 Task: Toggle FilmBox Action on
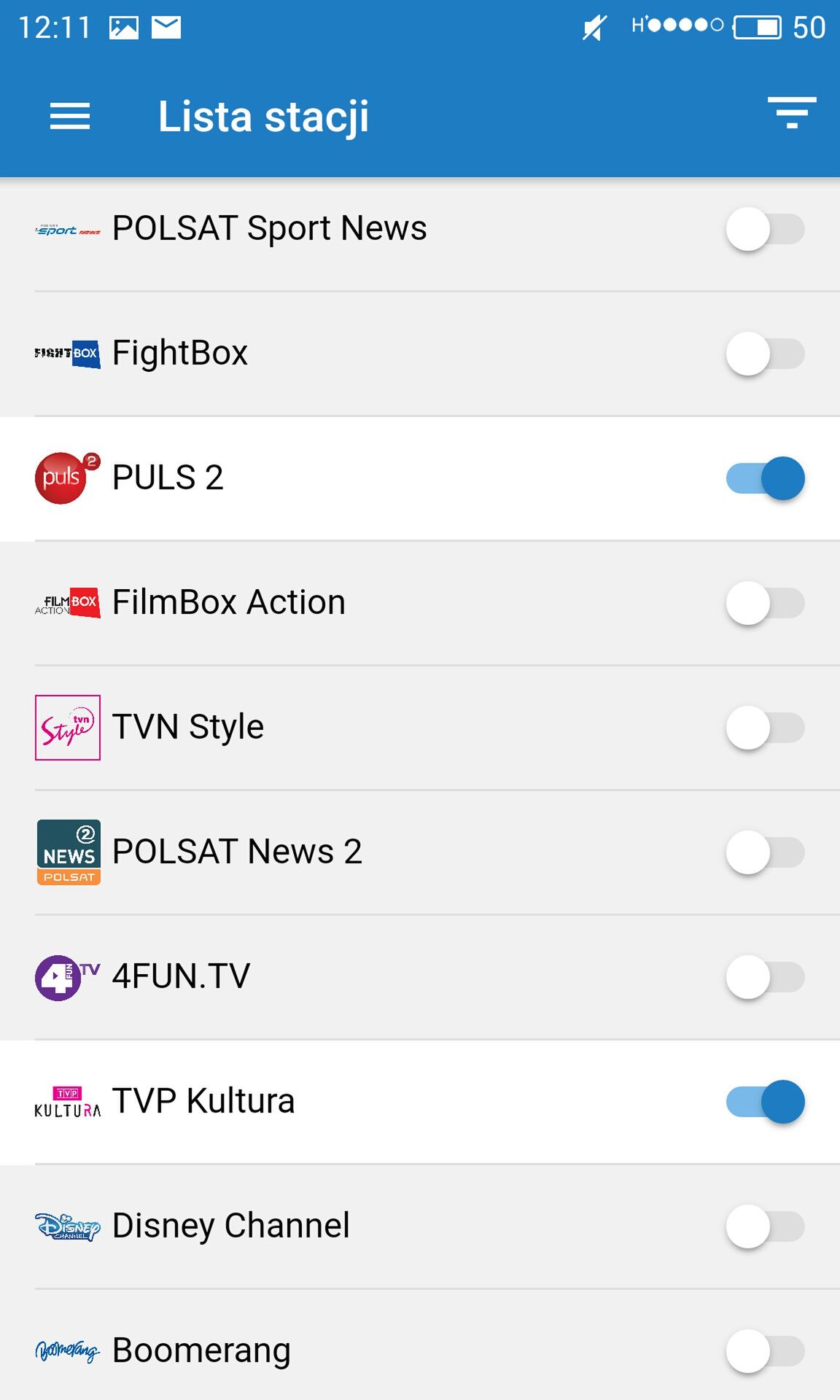point(765,603)
